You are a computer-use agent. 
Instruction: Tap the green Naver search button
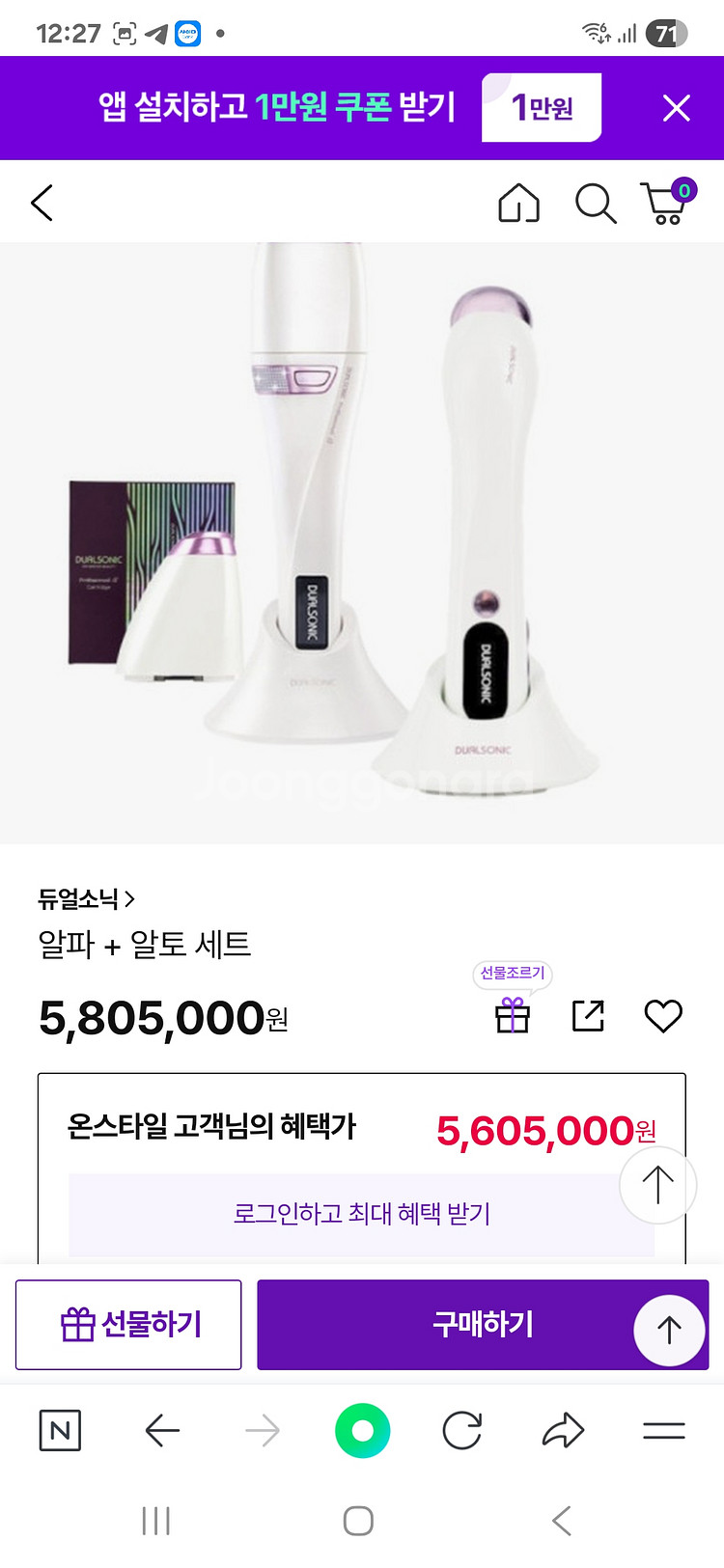[x=362, y=1430]
